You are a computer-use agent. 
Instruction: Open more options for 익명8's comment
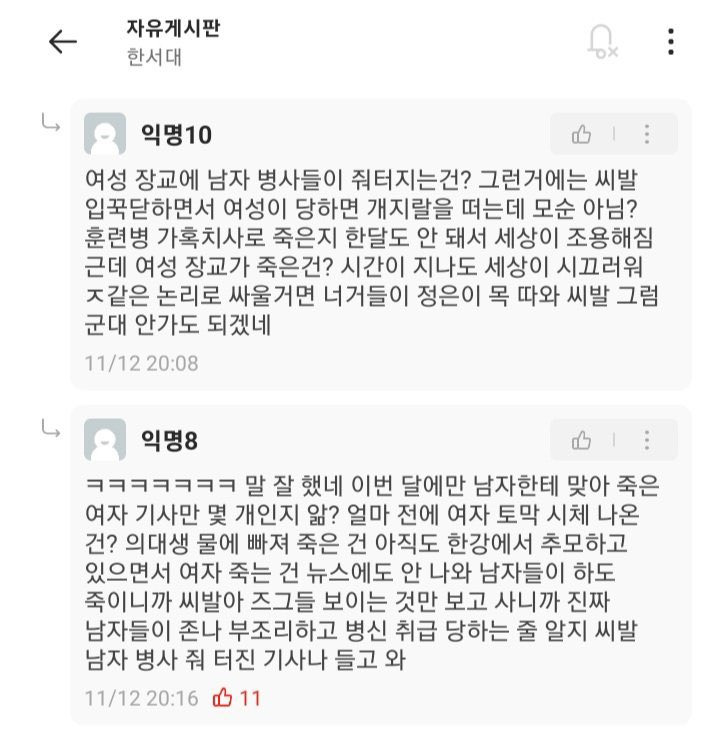coord(647,440)
